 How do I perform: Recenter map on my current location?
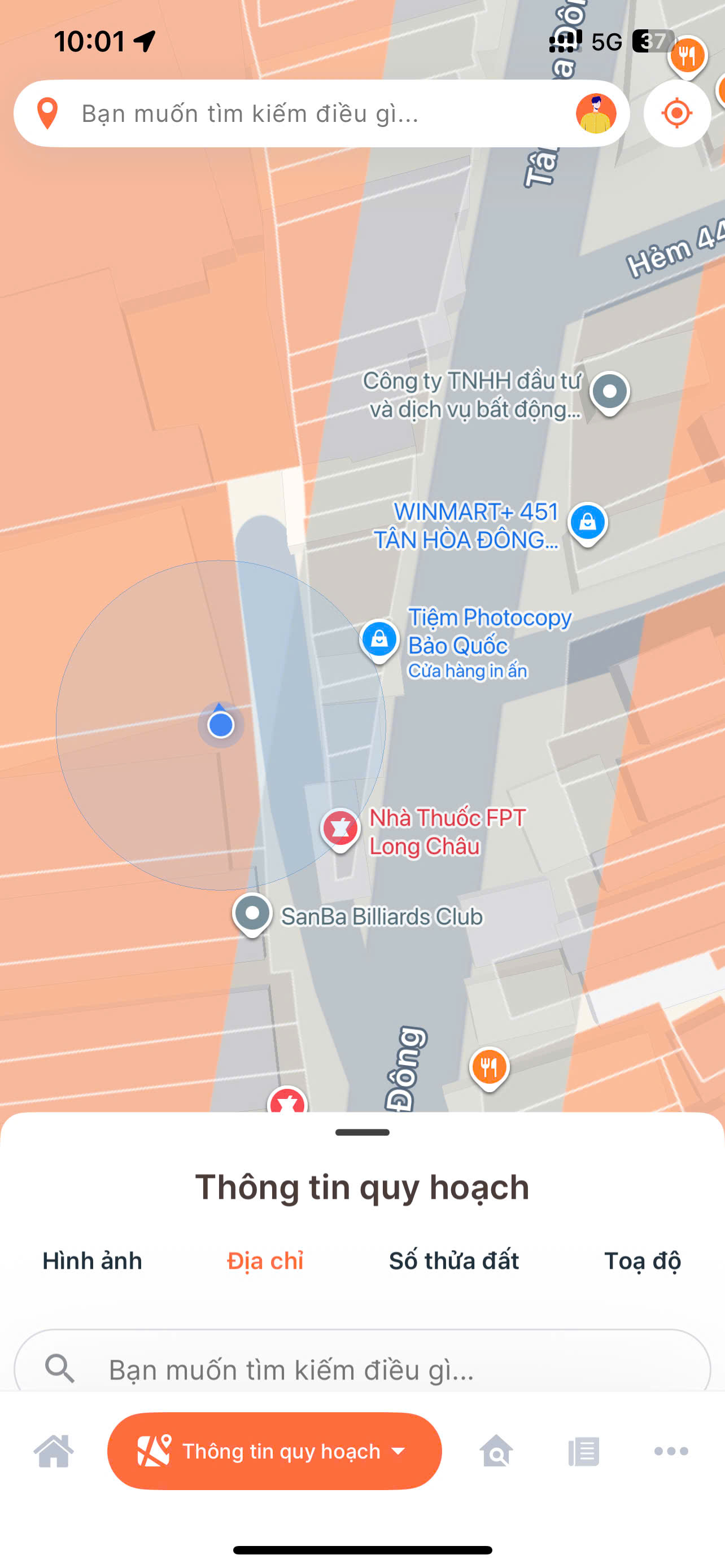[677, 113]
